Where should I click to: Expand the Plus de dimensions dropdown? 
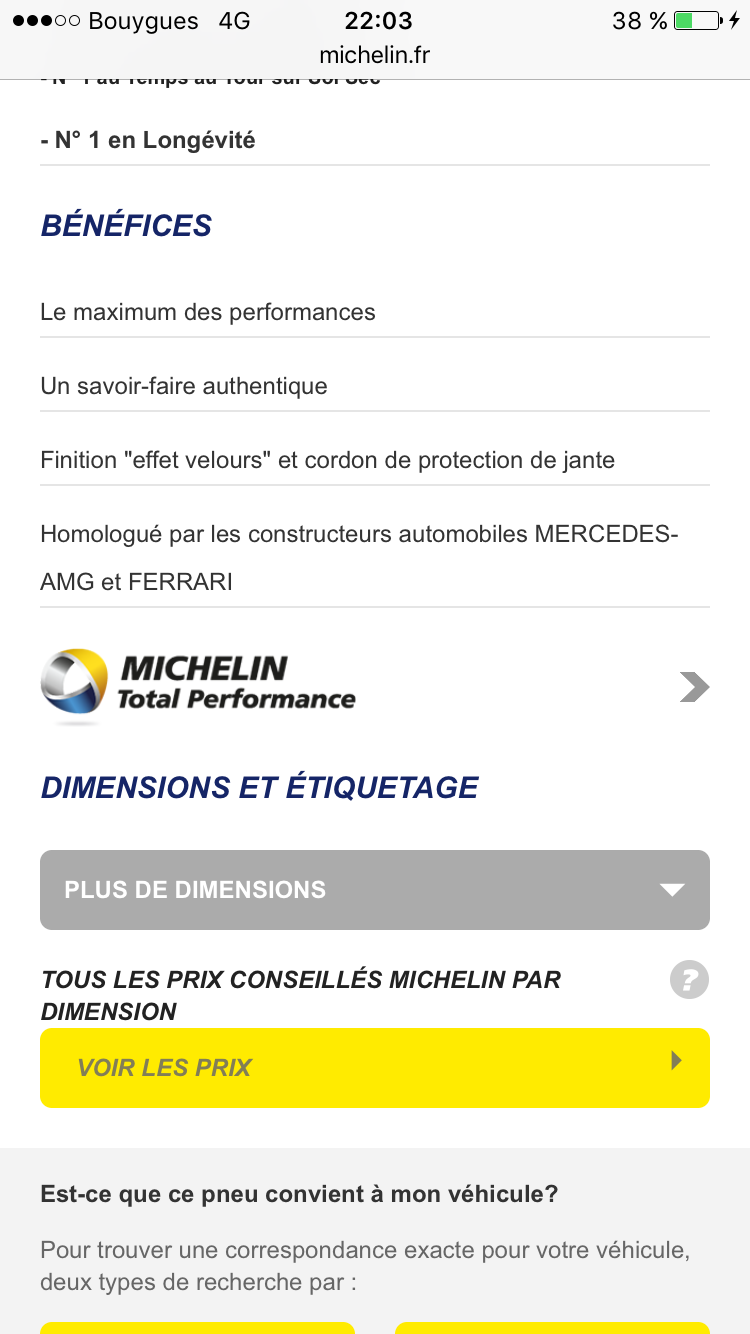[x=375, y=890]
